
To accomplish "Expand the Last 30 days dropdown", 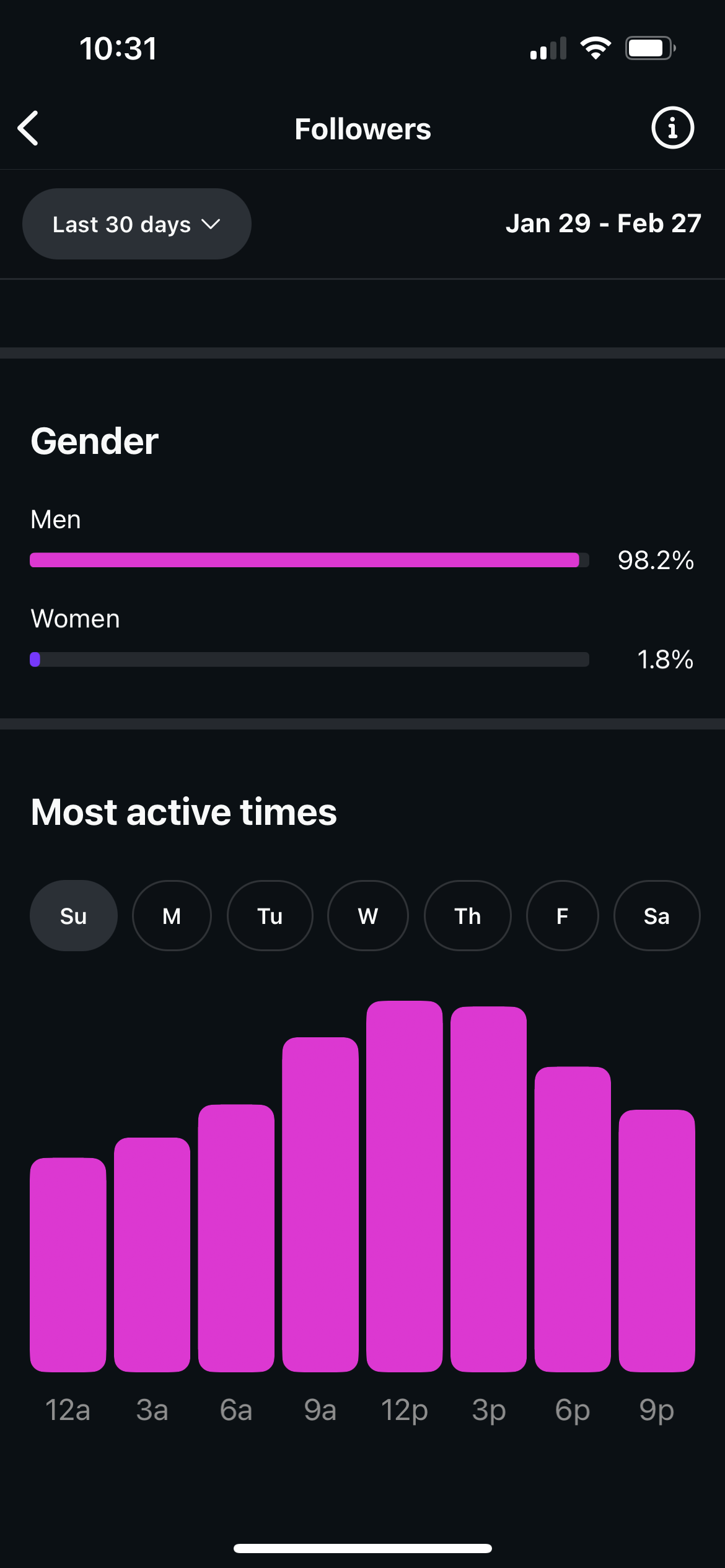I will pyautogui.click(x=136, y=224).
